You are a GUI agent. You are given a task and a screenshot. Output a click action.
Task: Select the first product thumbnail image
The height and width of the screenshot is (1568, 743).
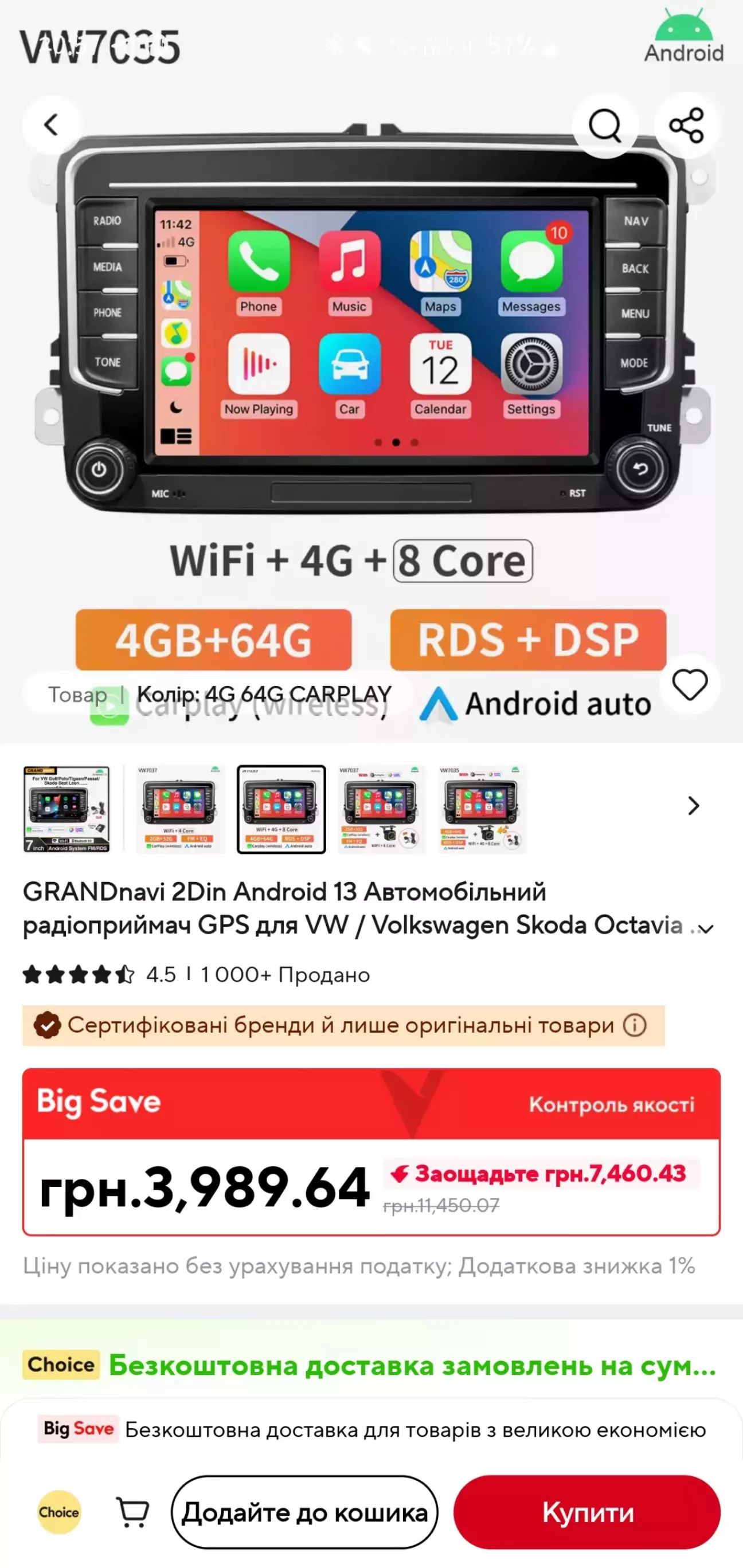coord(67,809)
